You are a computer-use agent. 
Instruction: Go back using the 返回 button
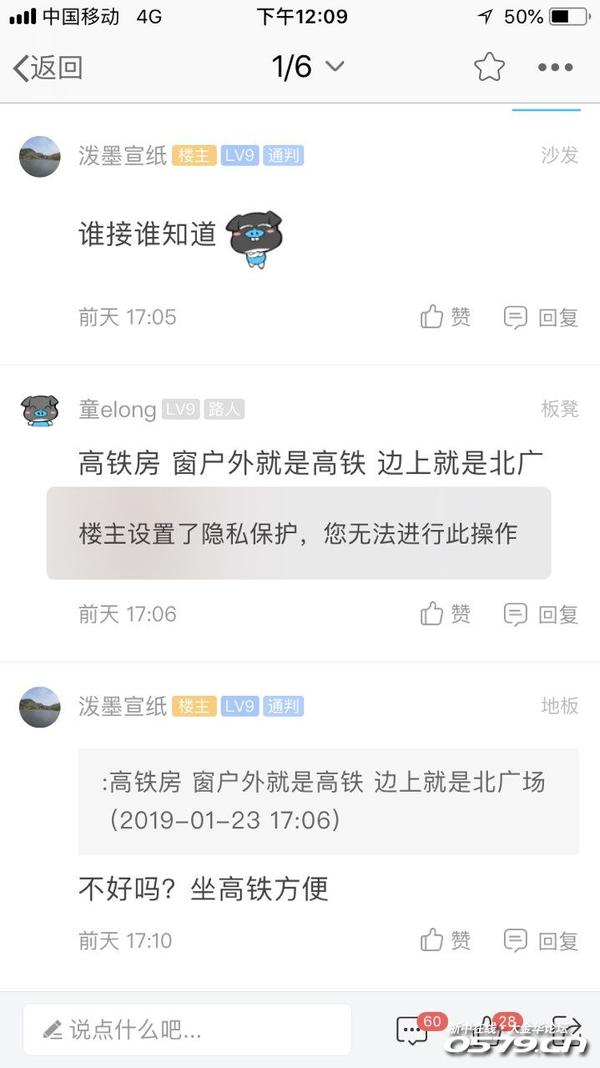click(47, 68)
